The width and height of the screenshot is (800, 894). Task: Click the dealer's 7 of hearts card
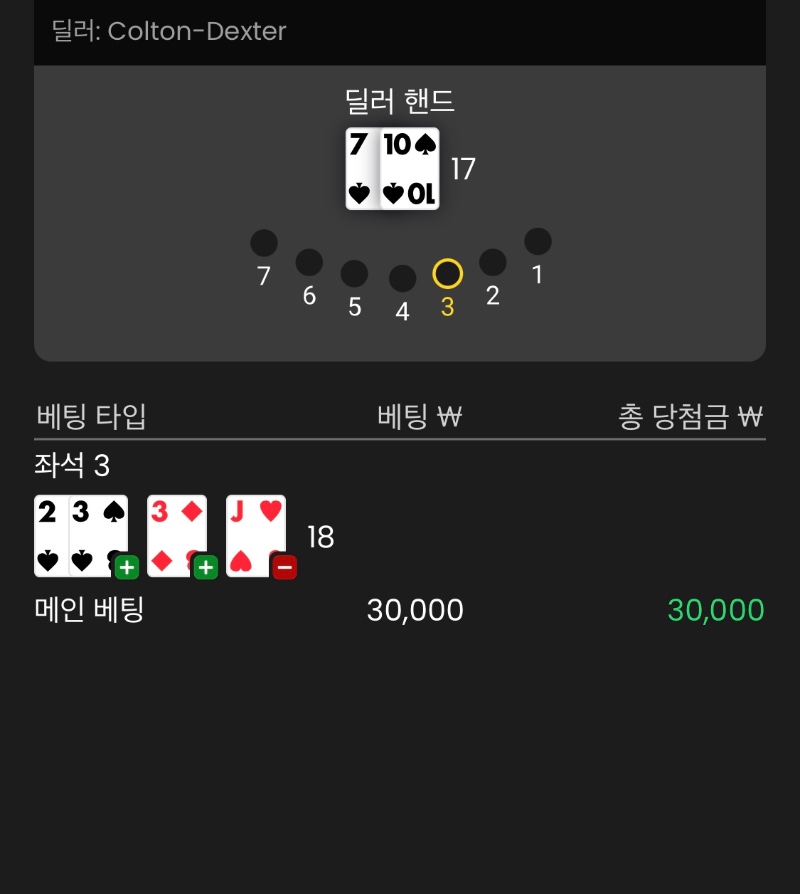click(362, 170)
